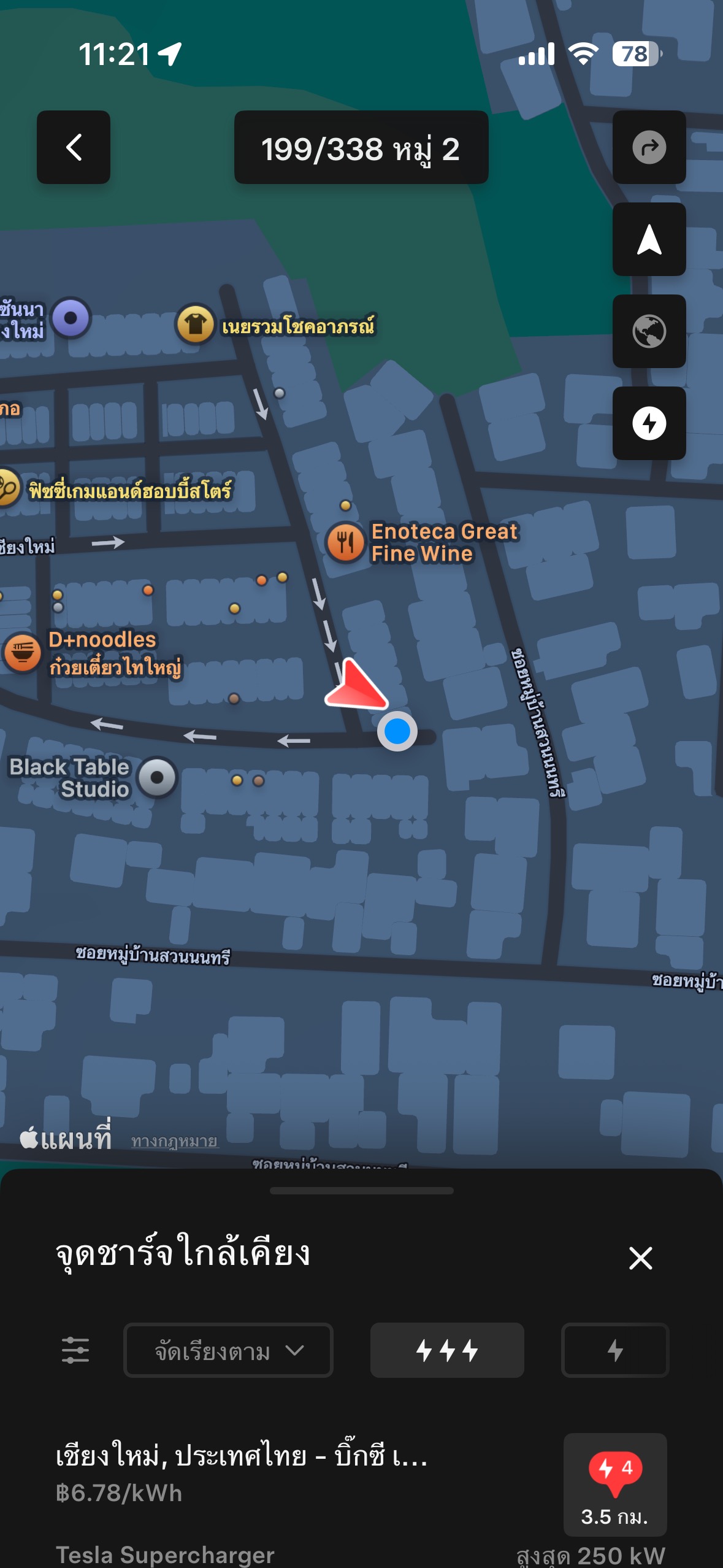
Task: Open the share arrow button
Action: (649, 147)
